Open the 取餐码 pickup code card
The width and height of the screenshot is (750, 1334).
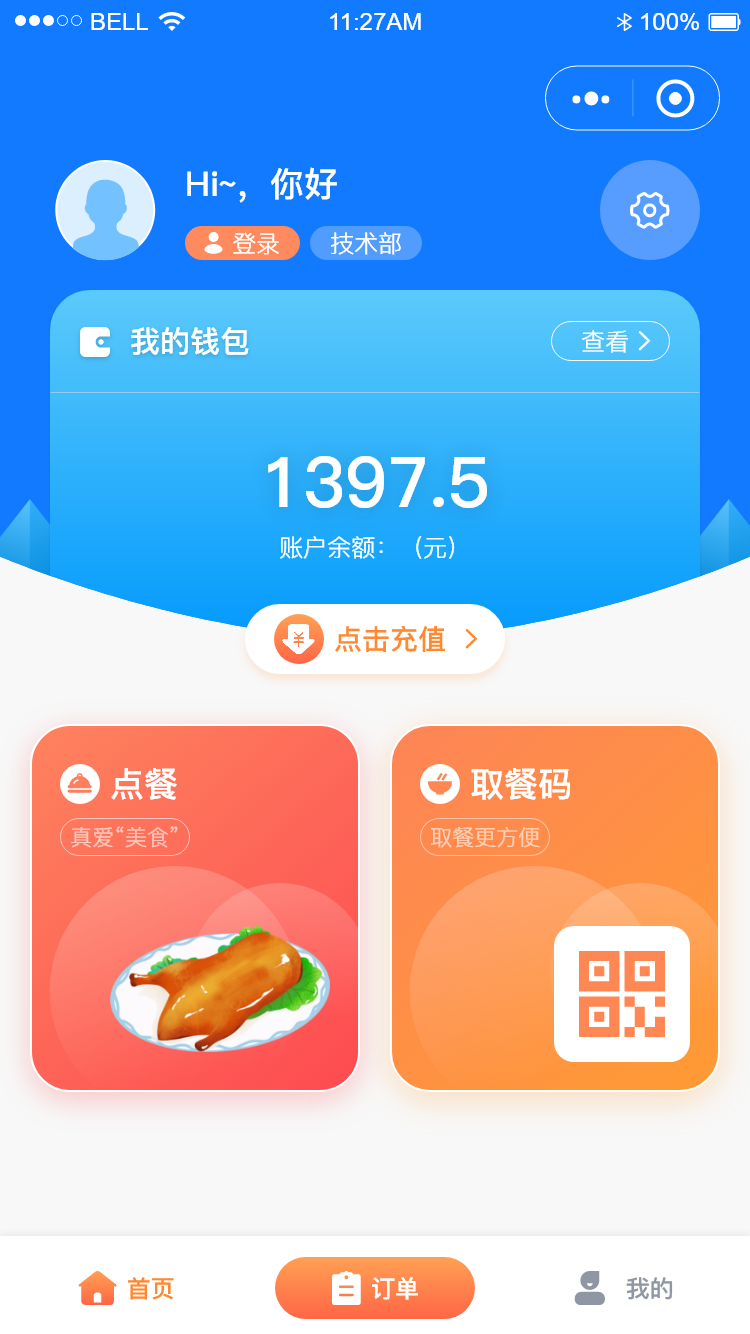[x=555, y=907]
